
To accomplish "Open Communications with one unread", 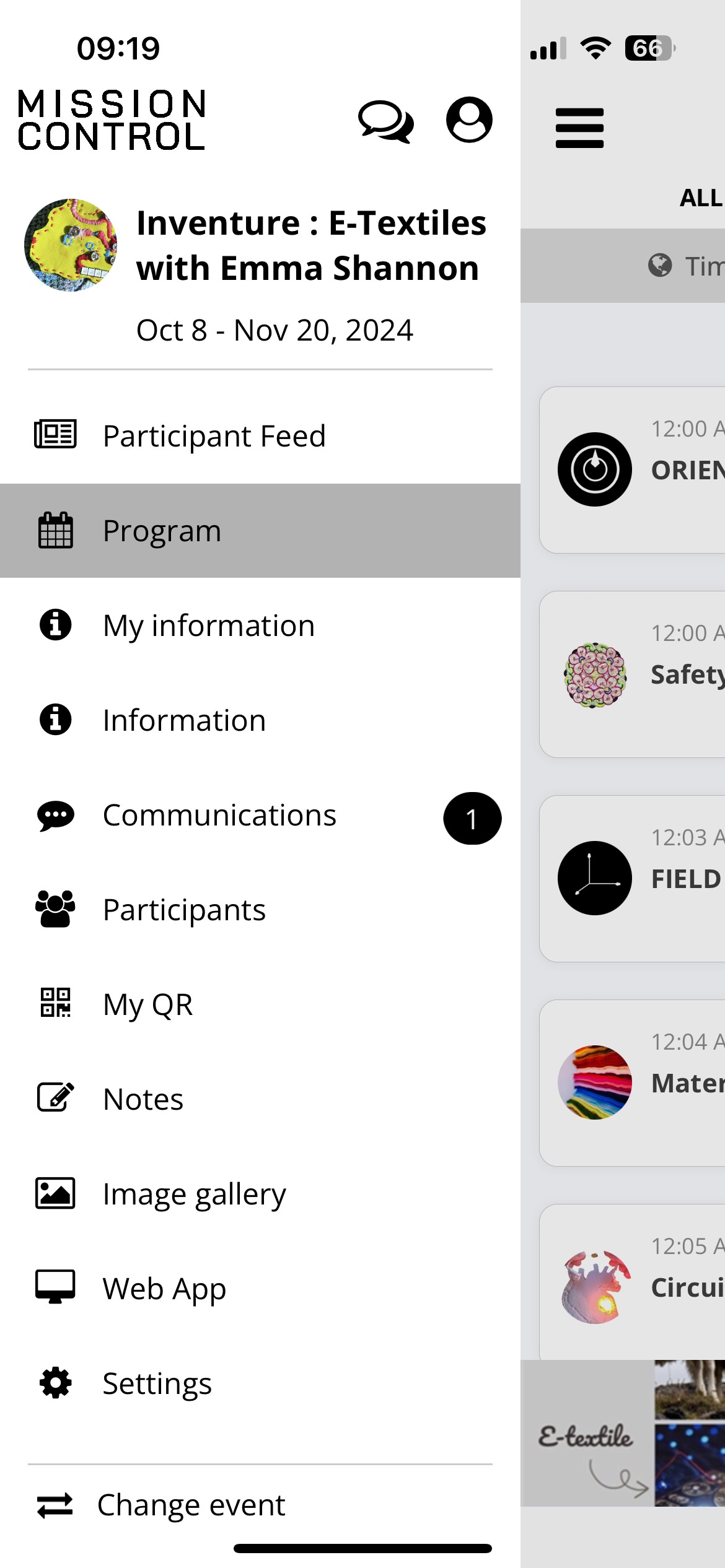I will click(260, 815).
